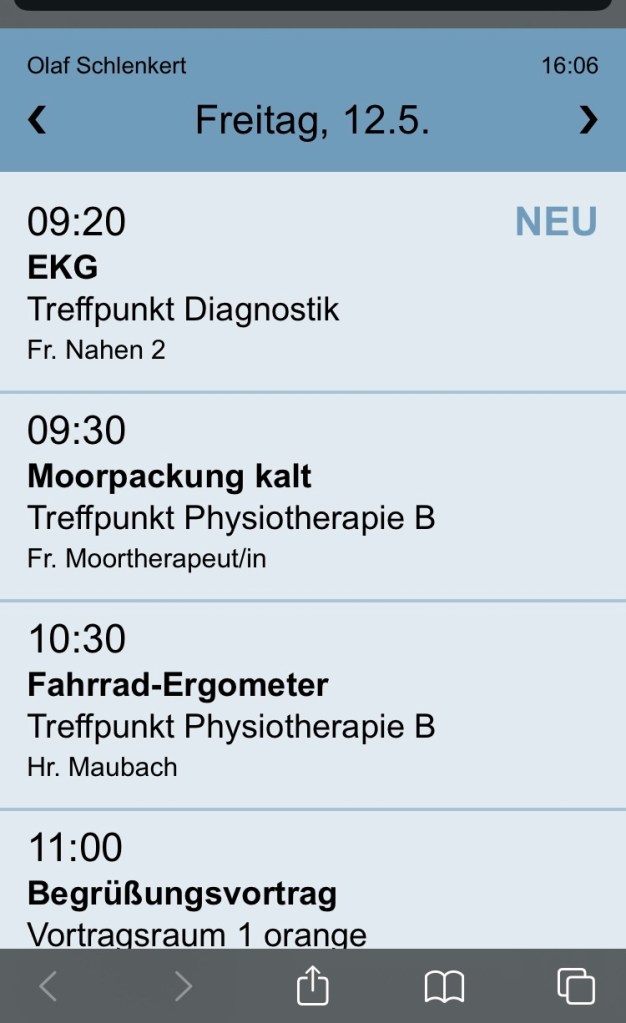This screenshot has width=626, height=1023.
Task: Open the Fahrrad-Ergometer appointment
Action: coord(312,705)
